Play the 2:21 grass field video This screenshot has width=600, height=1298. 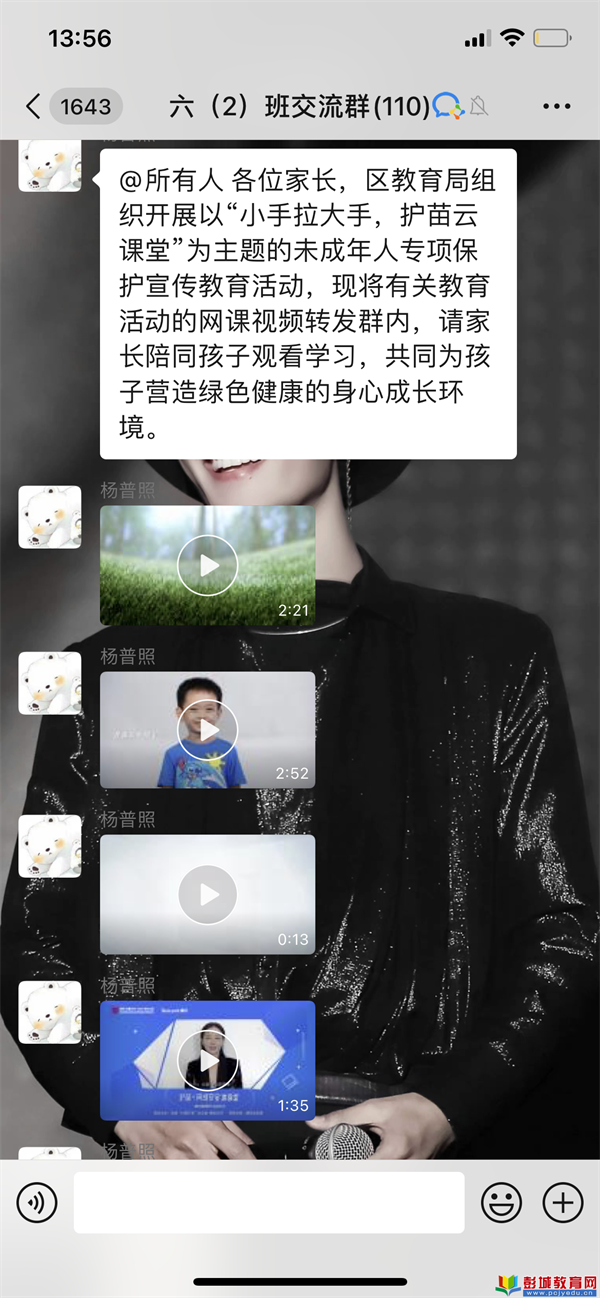[207, 566]
